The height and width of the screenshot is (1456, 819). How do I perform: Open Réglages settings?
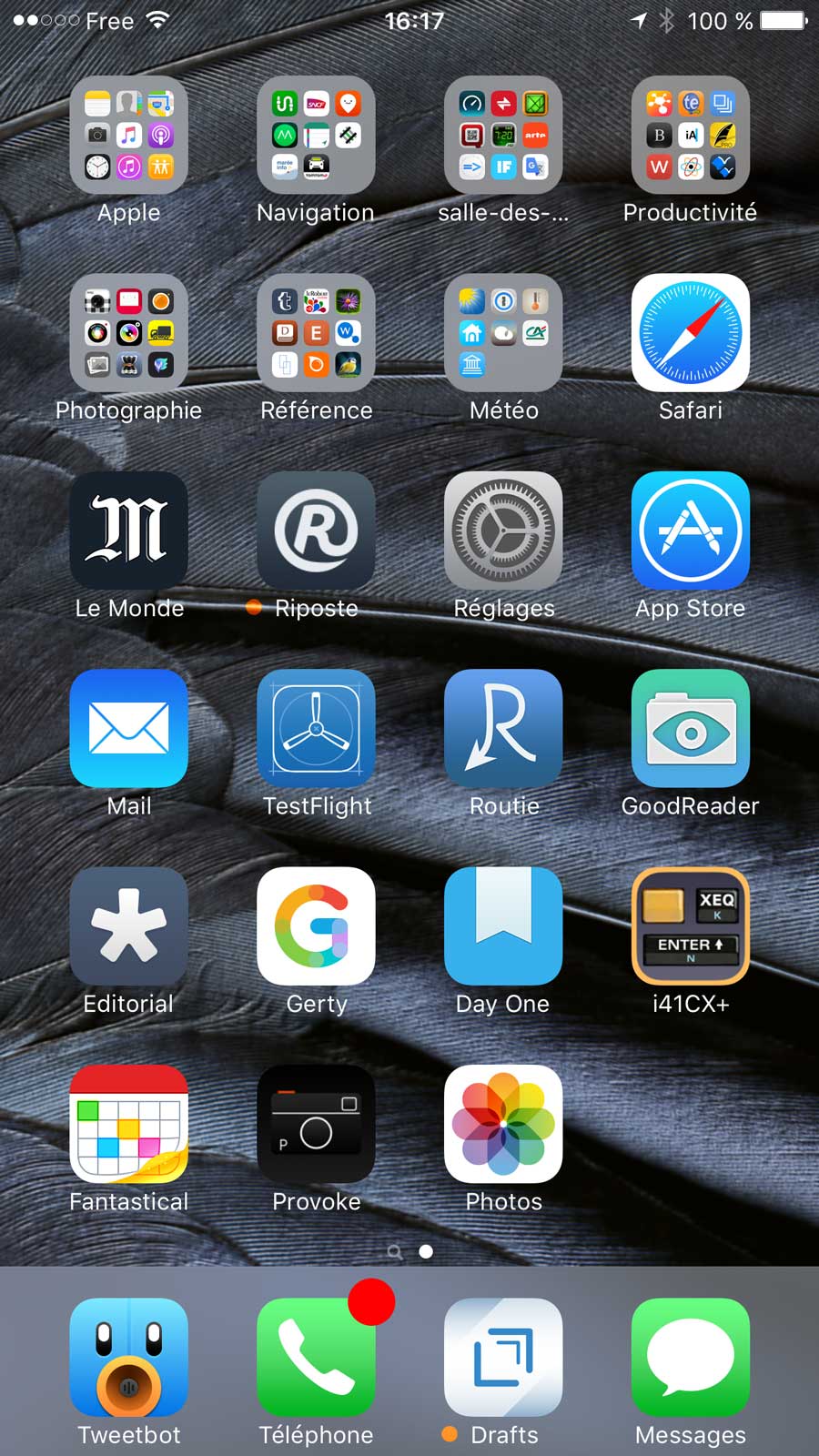pyautogui.click(x=503, y=531)
